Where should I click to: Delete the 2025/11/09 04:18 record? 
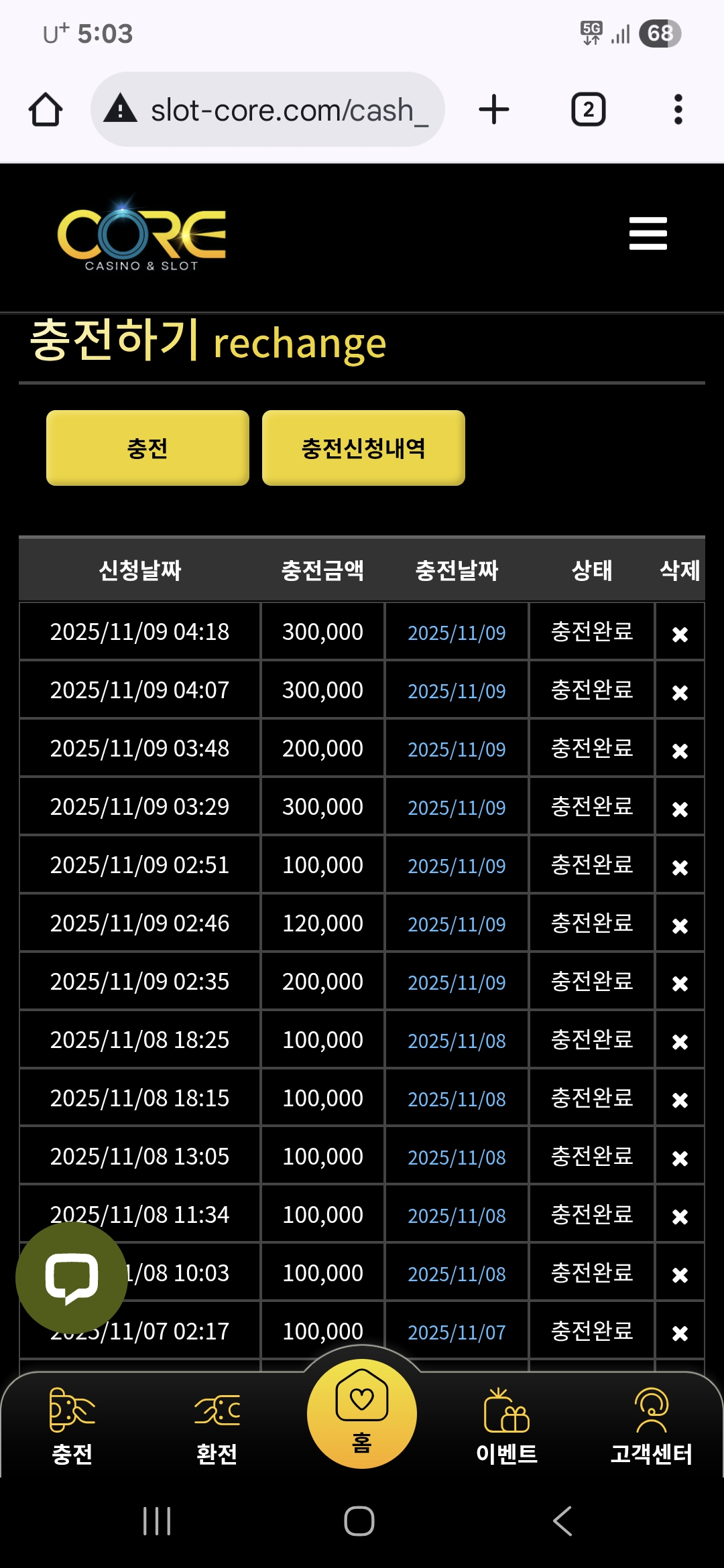(680, 633)
